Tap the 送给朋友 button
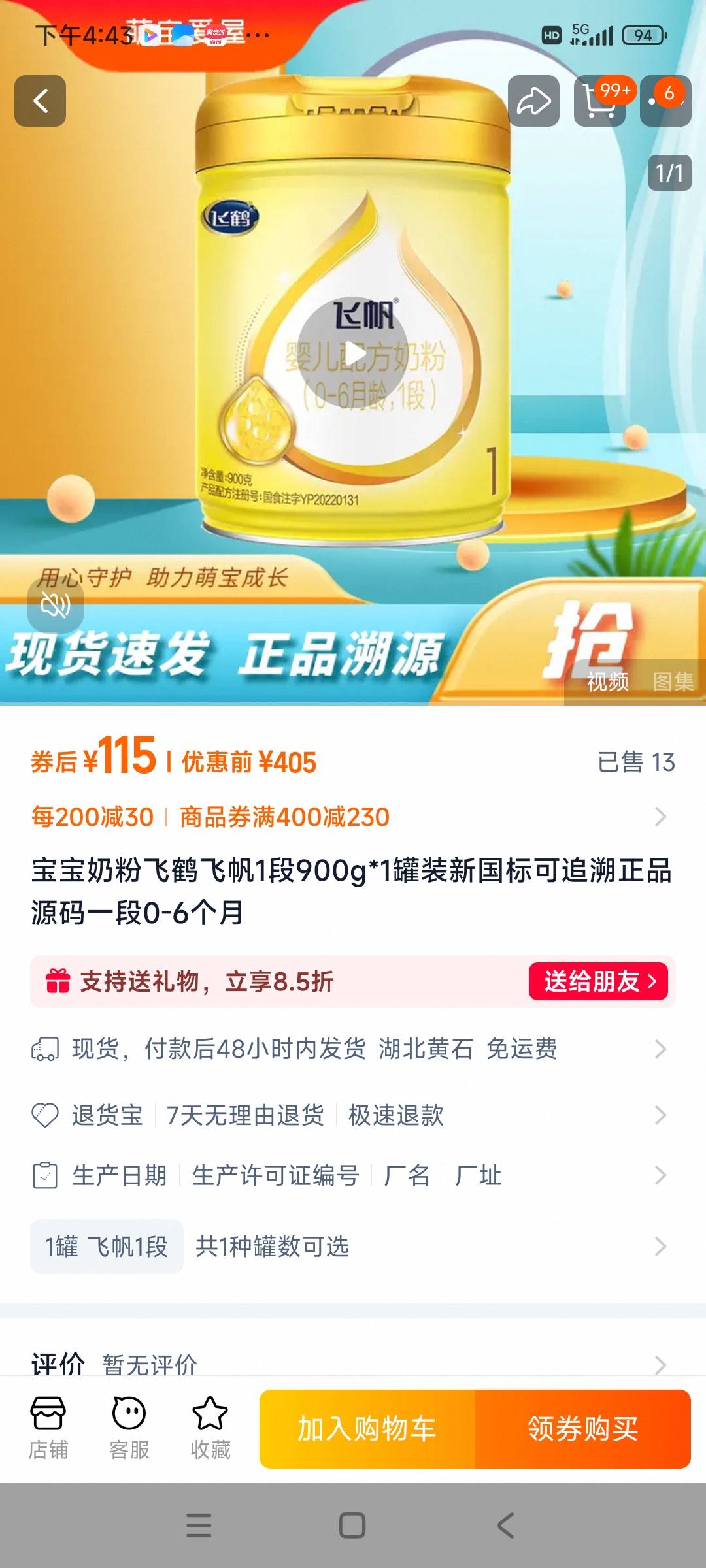The height and width of the screenshot is (1568, 706). [597, 981]
